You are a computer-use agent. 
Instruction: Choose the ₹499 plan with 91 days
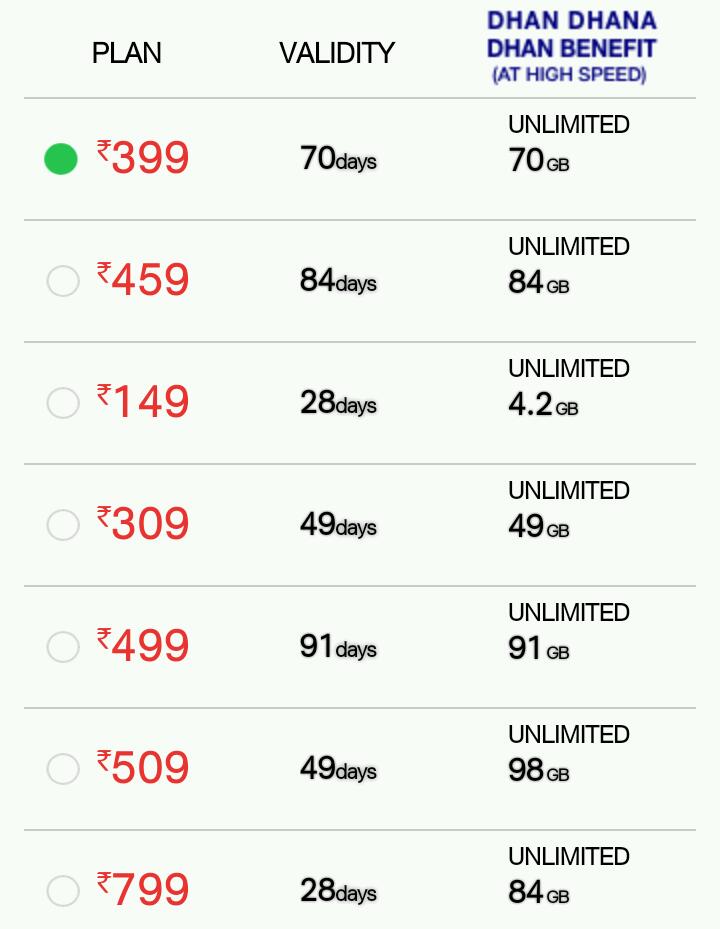tap(63, 647)
